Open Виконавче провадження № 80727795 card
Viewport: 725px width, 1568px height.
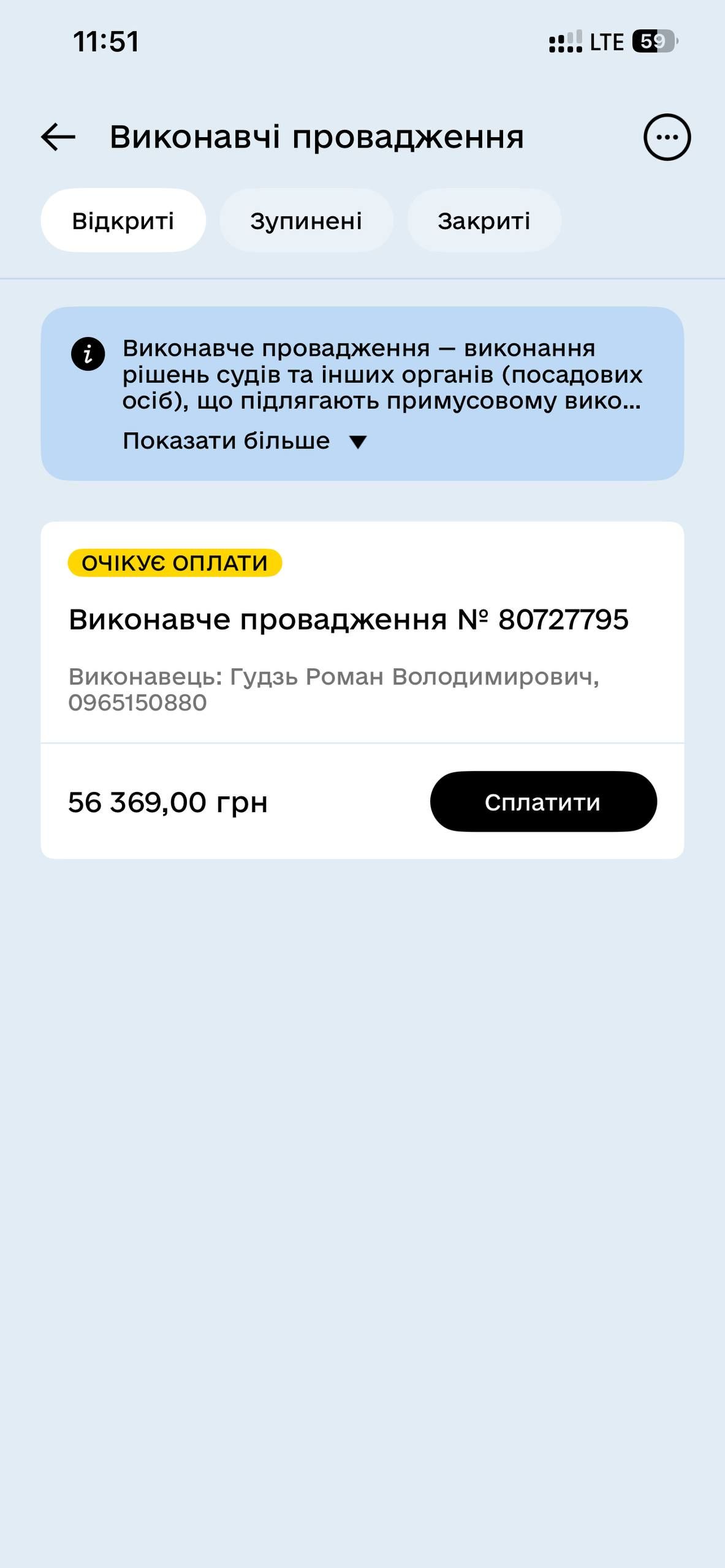[348, 619]
